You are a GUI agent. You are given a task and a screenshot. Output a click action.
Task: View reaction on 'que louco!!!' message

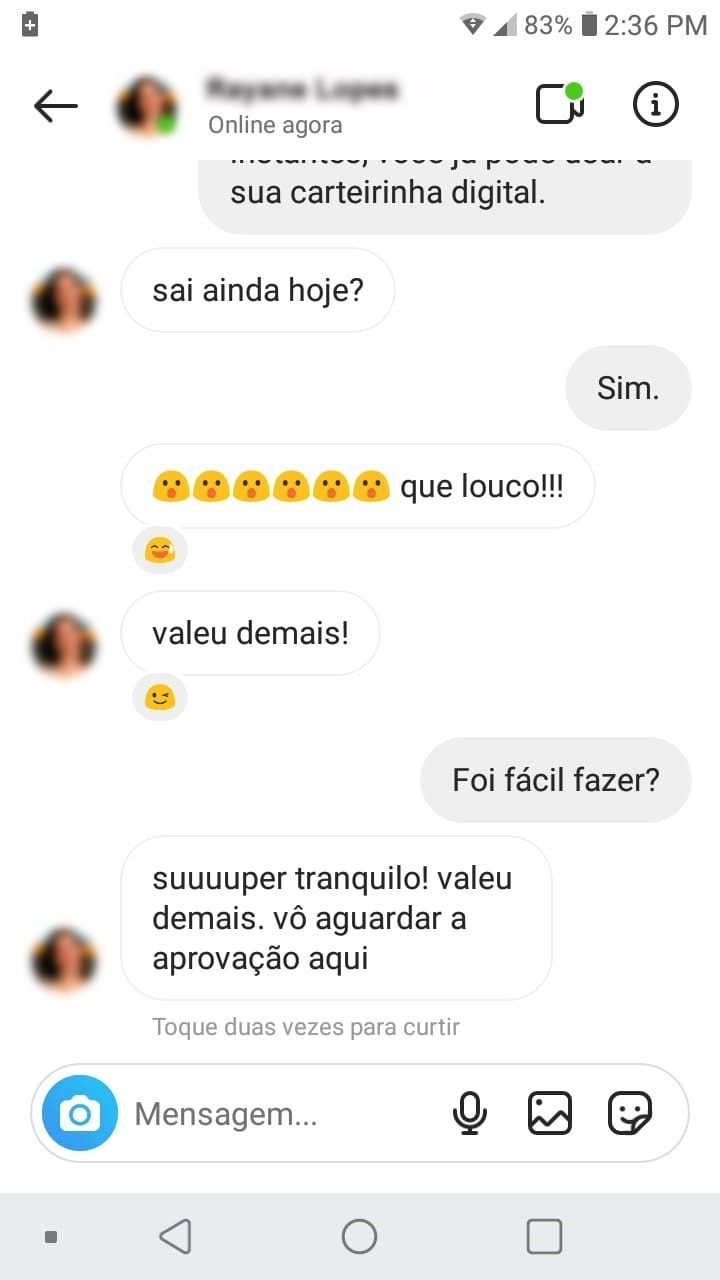[160, 550]
